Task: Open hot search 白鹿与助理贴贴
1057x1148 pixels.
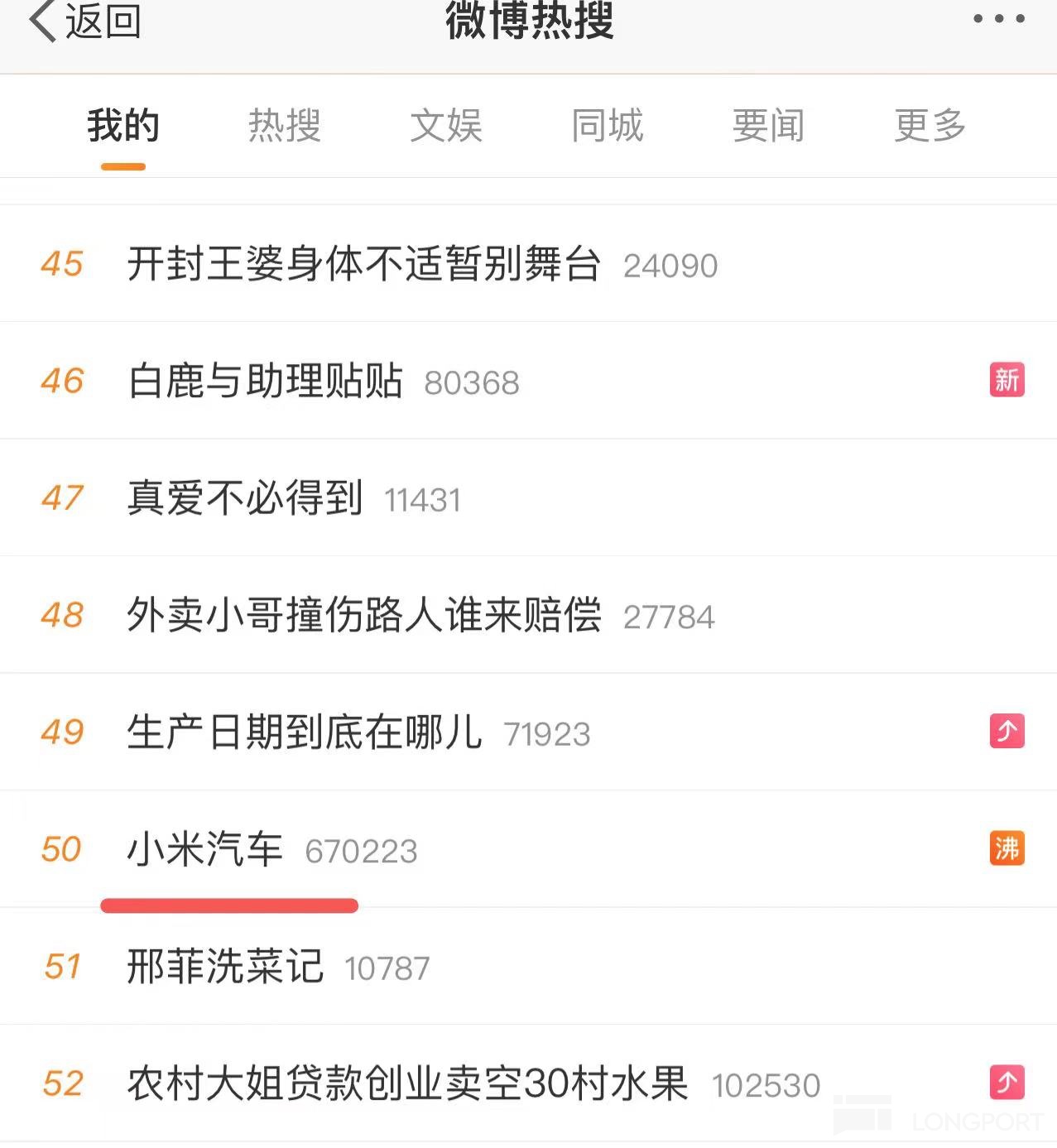Action: point(266,382)
